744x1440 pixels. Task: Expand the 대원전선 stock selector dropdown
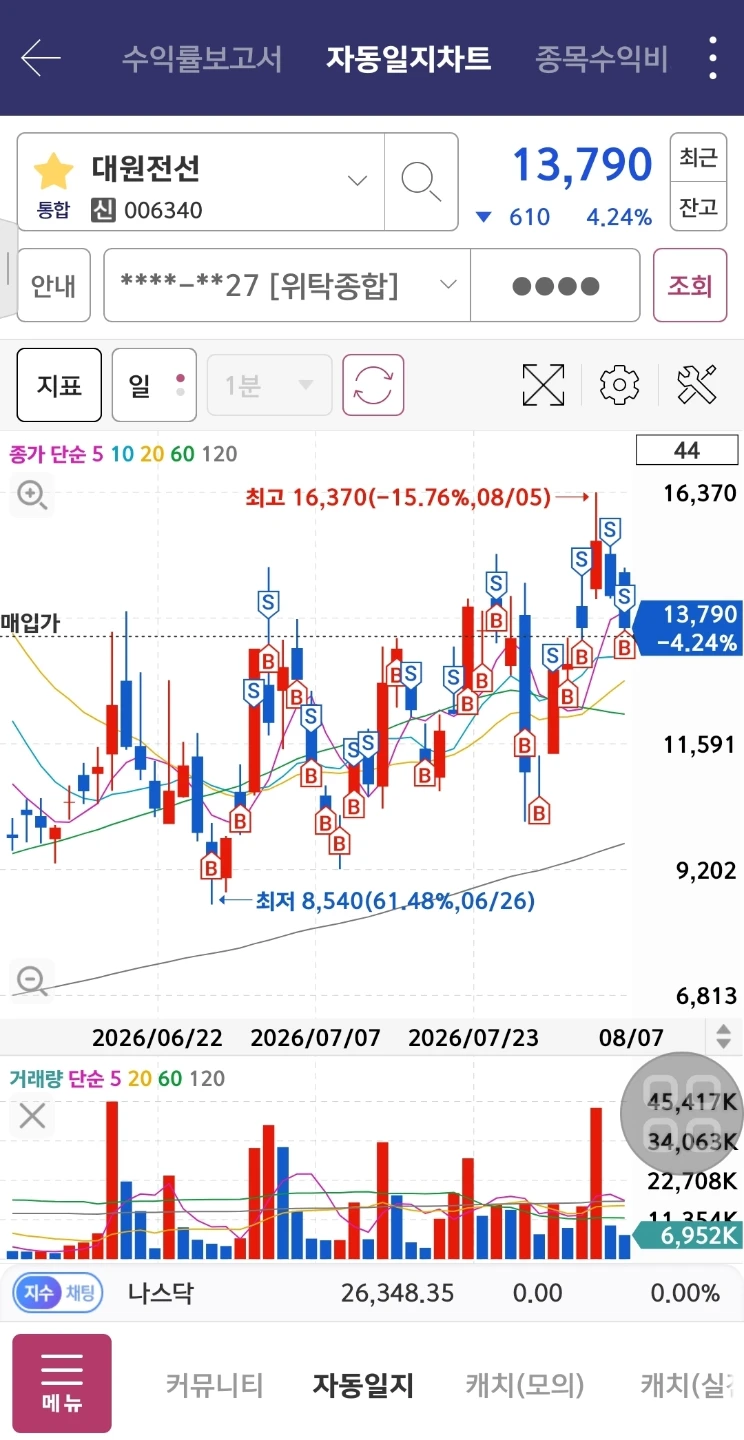point(357,181)
